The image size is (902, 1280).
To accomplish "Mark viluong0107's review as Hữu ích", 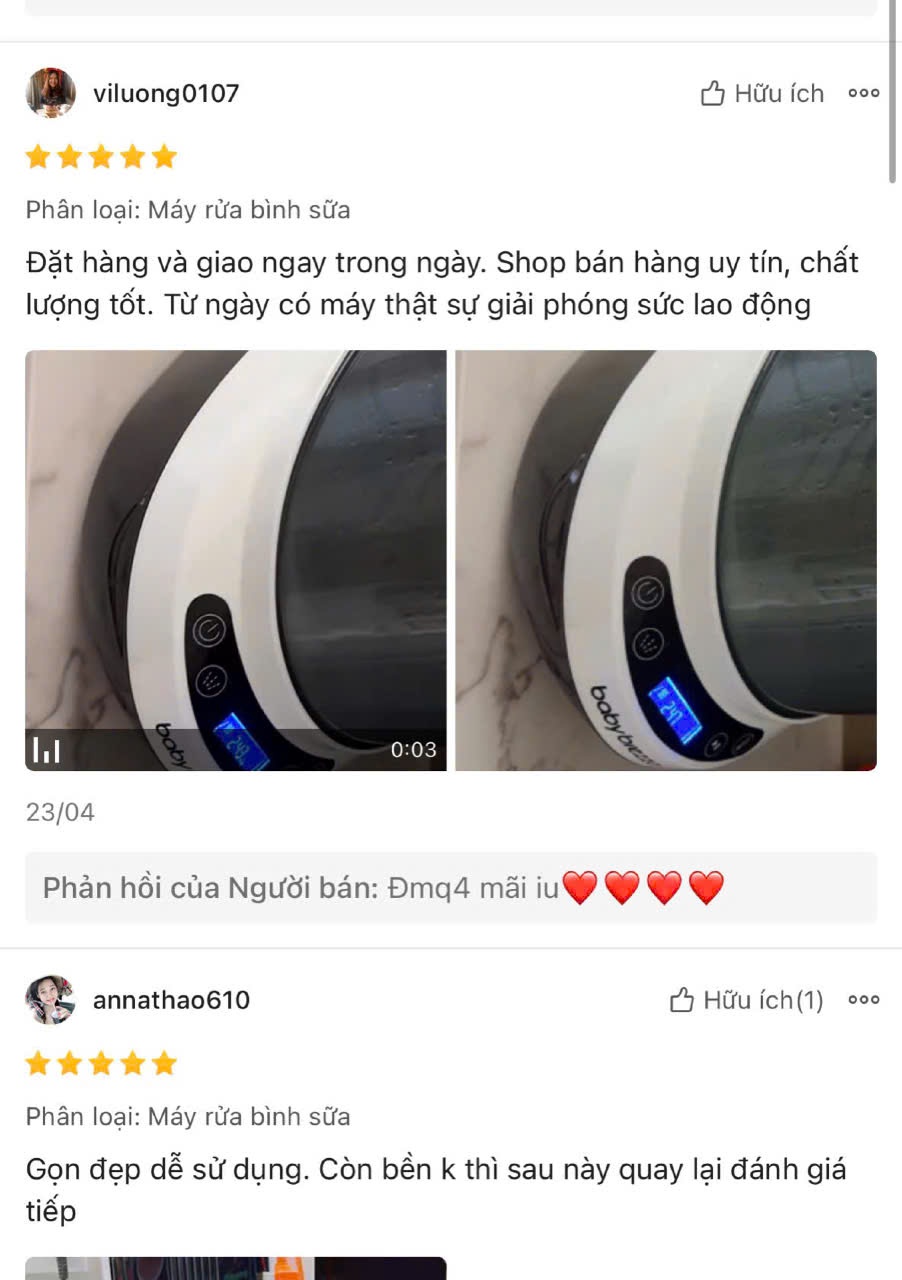I will coord(762,94).
